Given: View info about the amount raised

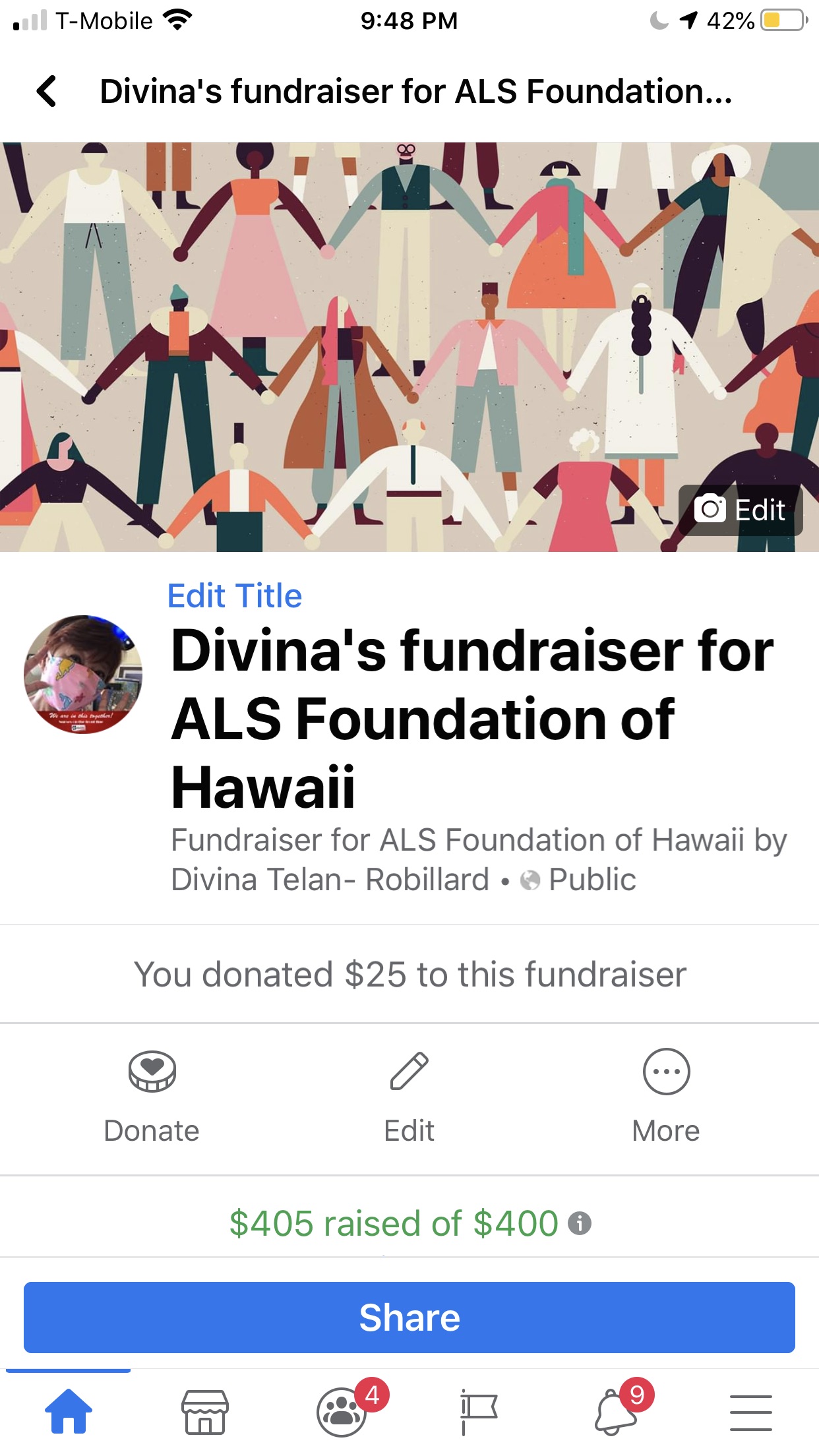Looking at the screenshot, I should click(x=580, y=1223).
